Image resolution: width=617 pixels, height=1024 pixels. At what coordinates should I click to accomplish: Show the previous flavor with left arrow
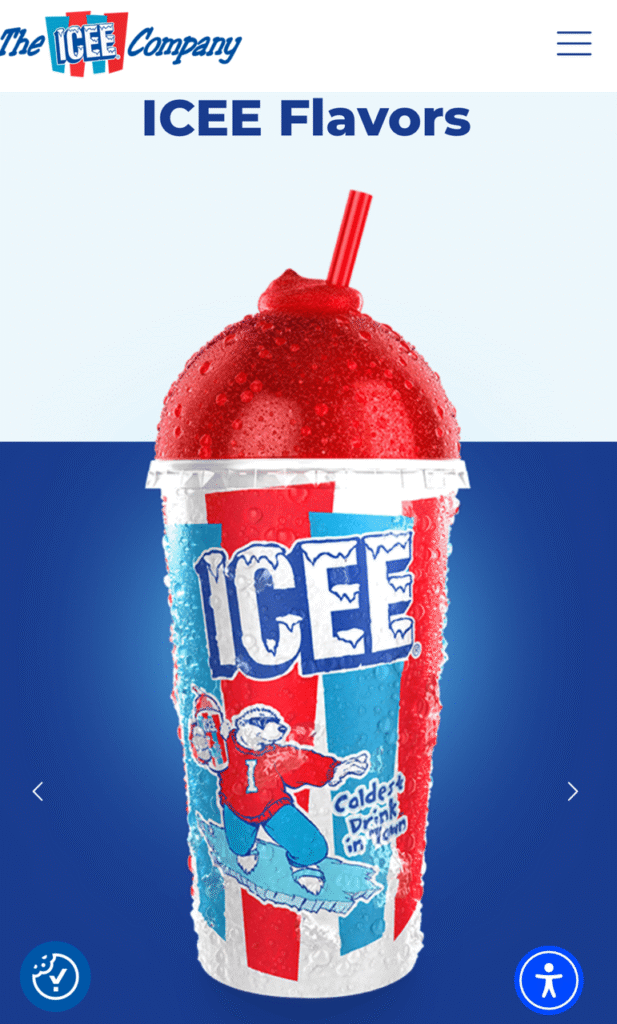(x=38, y=791)
